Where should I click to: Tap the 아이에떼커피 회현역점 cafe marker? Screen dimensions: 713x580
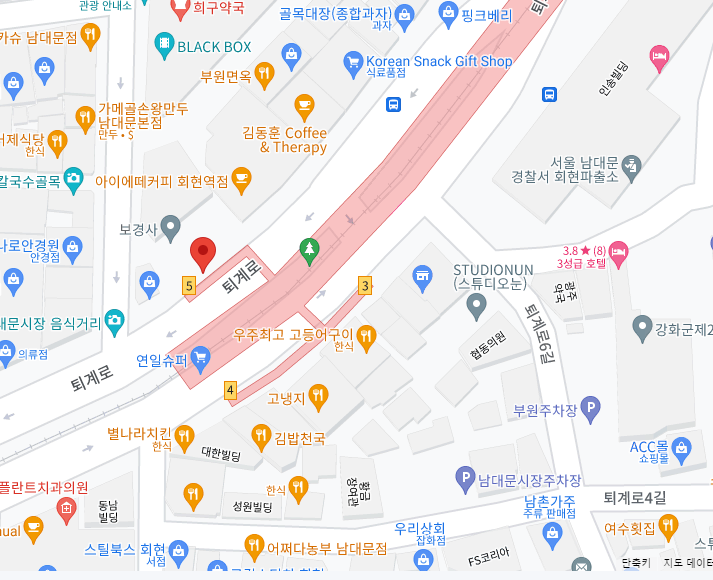pyautogui.click(x=241, y=181)
